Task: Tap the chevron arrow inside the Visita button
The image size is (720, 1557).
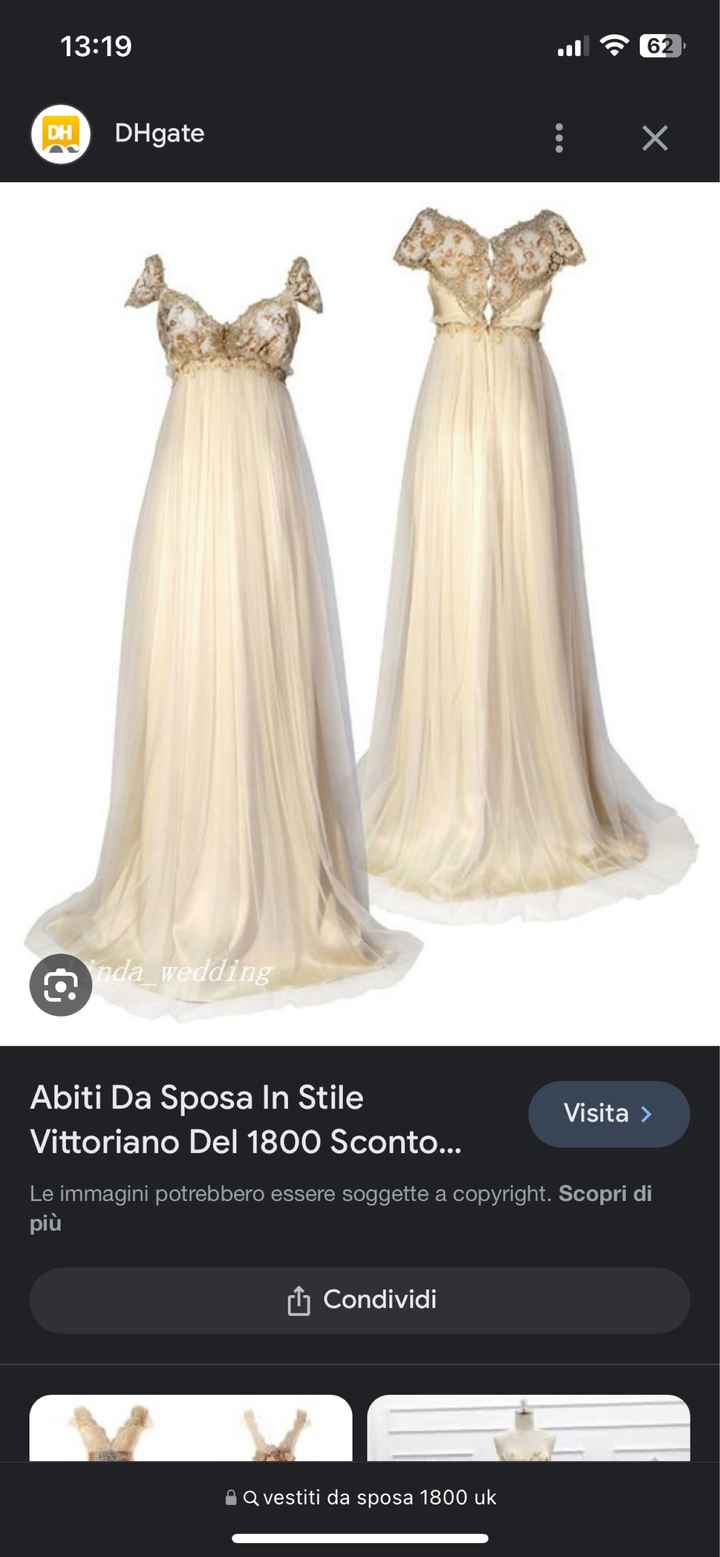Action: 648,1113
